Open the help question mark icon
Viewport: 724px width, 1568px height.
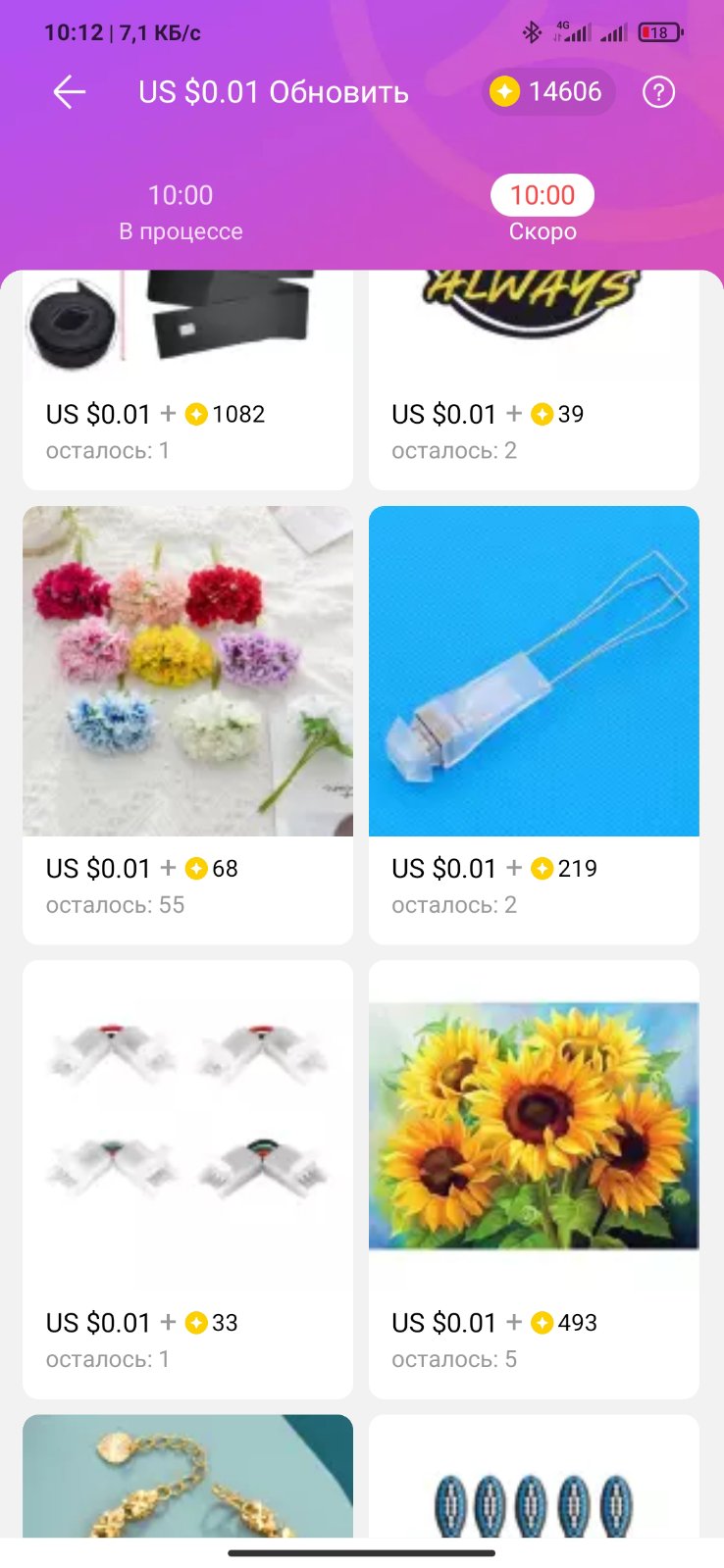point(658,93)
